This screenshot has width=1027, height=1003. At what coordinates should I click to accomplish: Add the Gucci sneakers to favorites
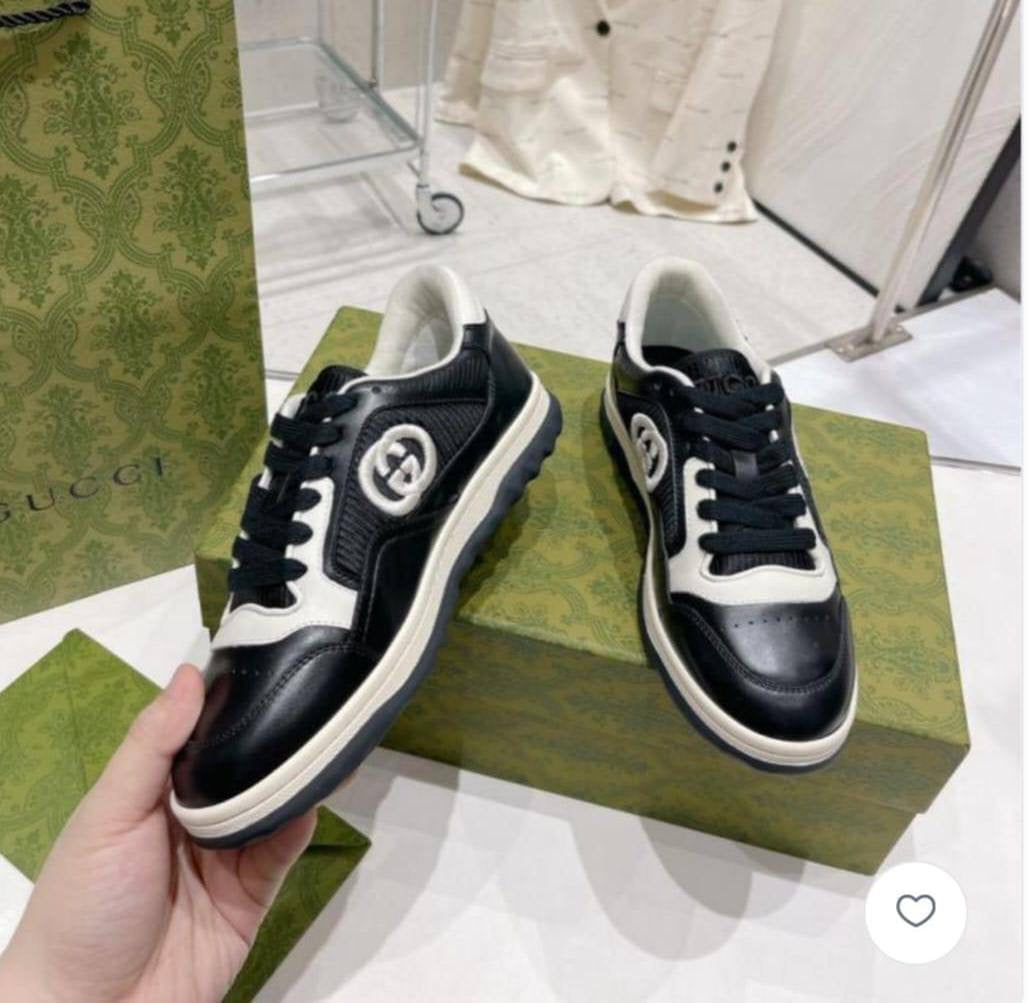pos(915,911)
